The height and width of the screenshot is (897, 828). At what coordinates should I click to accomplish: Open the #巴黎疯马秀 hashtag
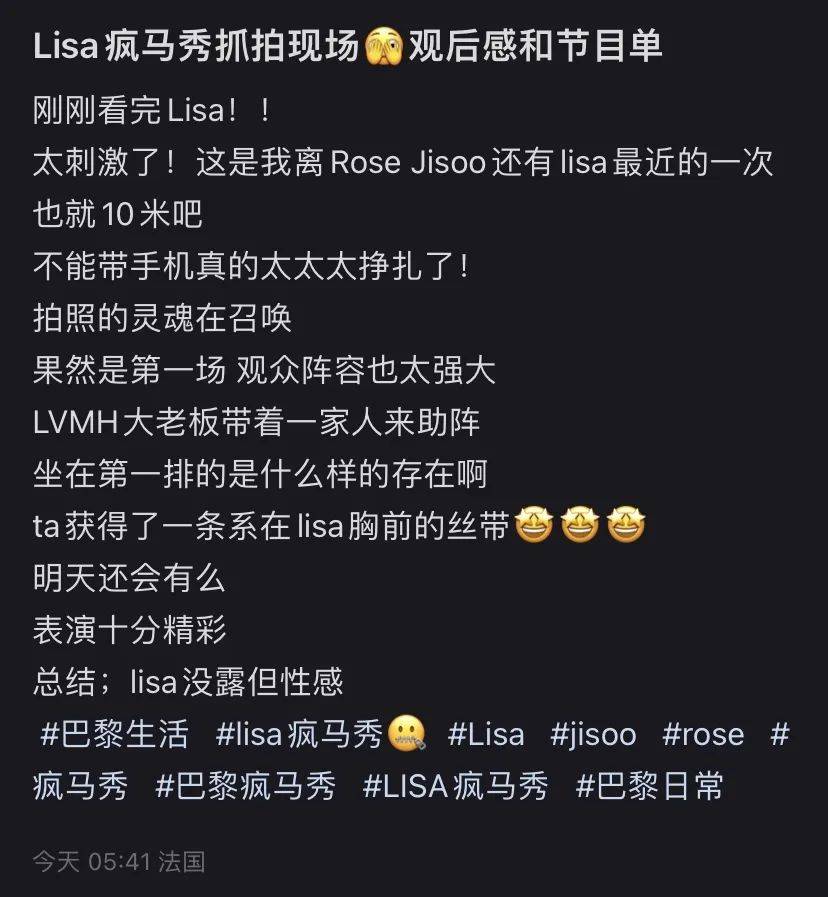[246, 786]
